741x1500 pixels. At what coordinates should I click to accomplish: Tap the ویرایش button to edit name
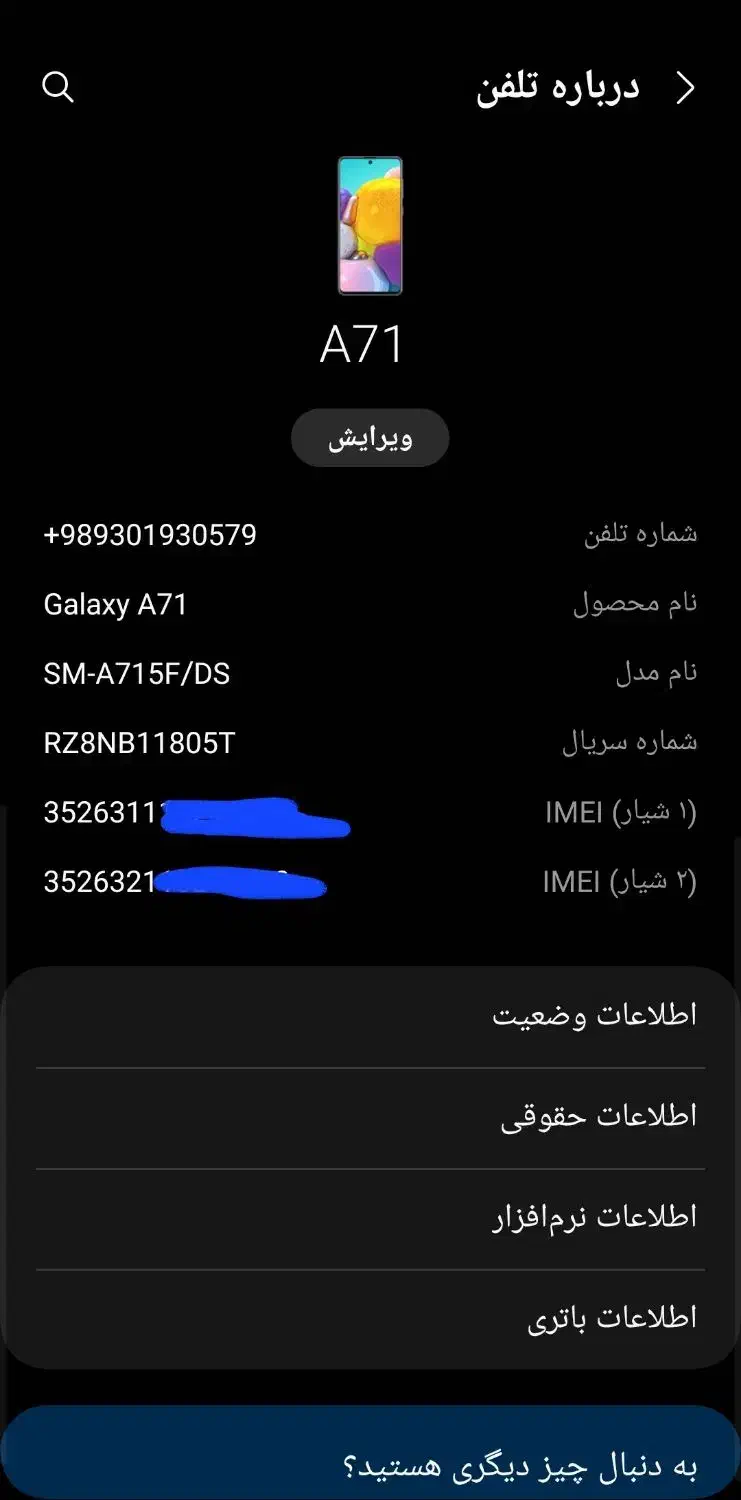pos(370,438)
